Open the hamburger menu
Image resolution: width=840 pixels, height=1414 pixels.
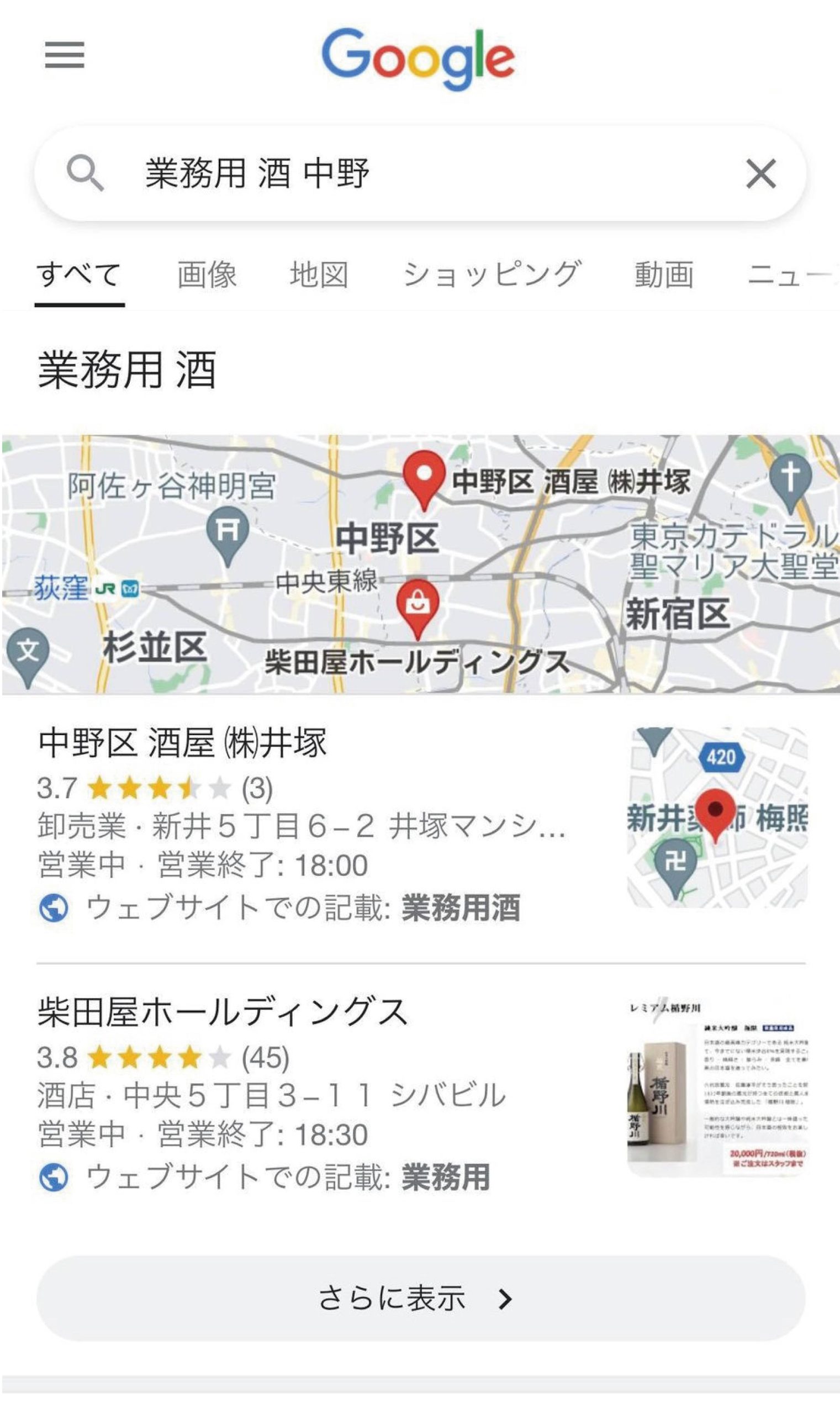coord(65,55)
